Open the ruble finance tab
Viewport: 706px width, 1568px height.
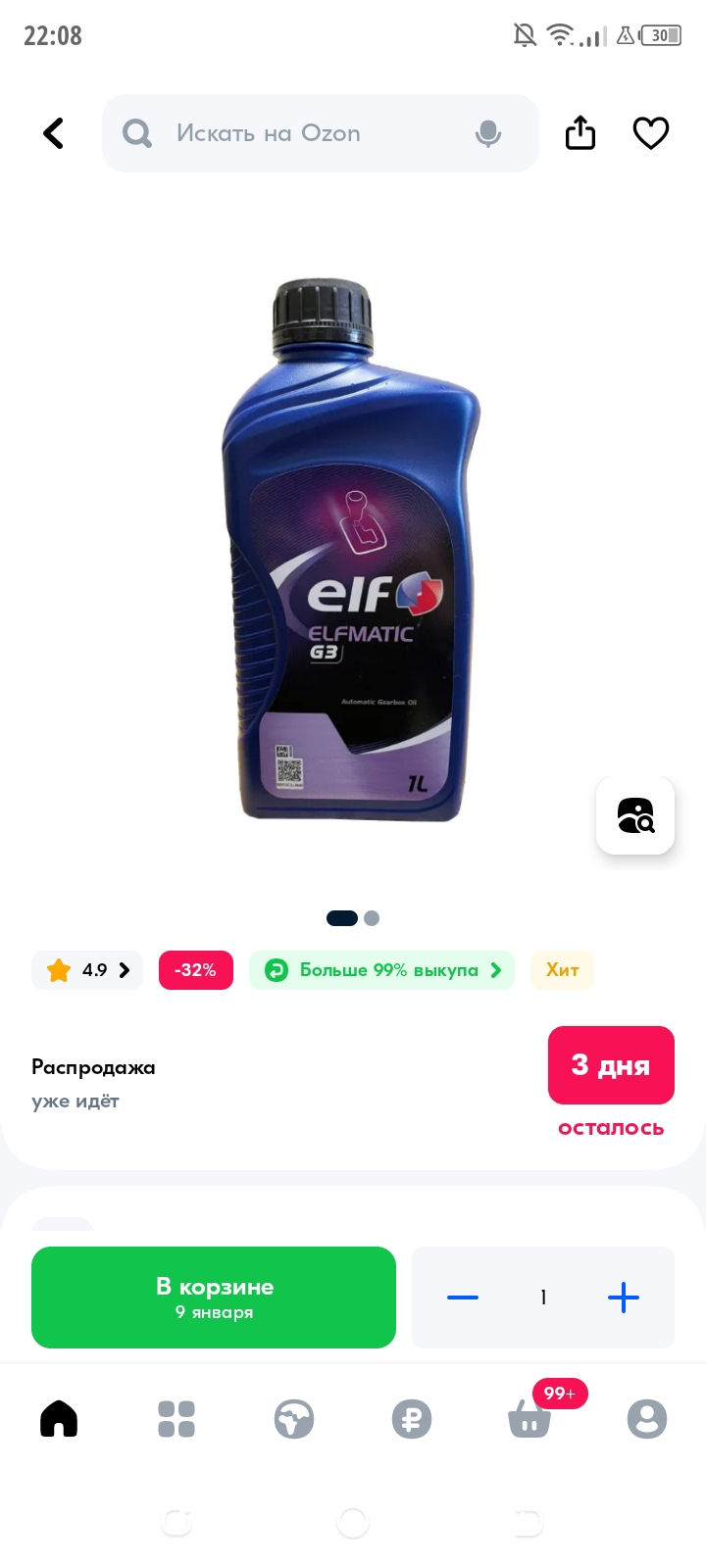tap(412, 1418)
